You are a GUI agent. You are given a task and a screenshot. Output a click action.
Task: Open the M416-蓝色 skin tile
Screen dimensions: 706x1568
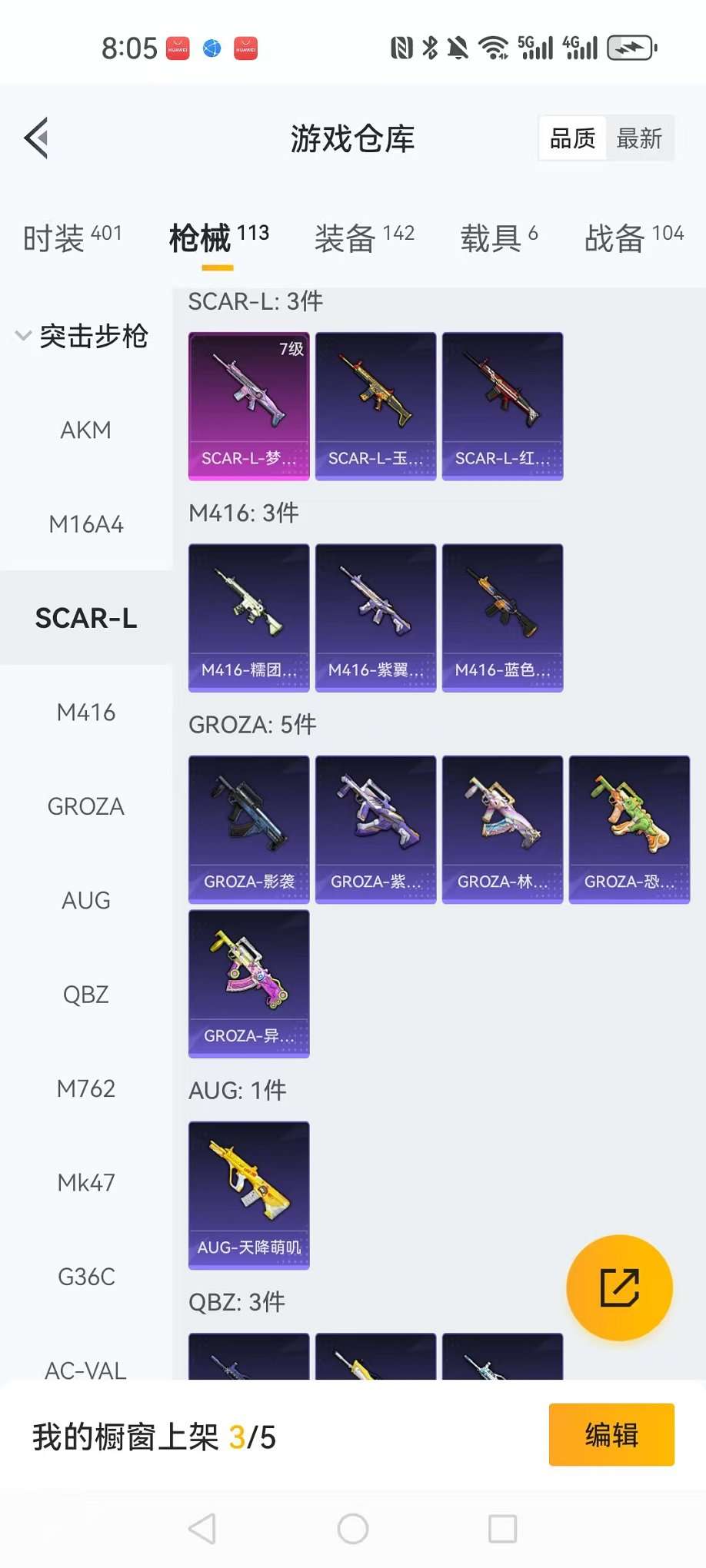pyautogui.click(x=502, y=617)
